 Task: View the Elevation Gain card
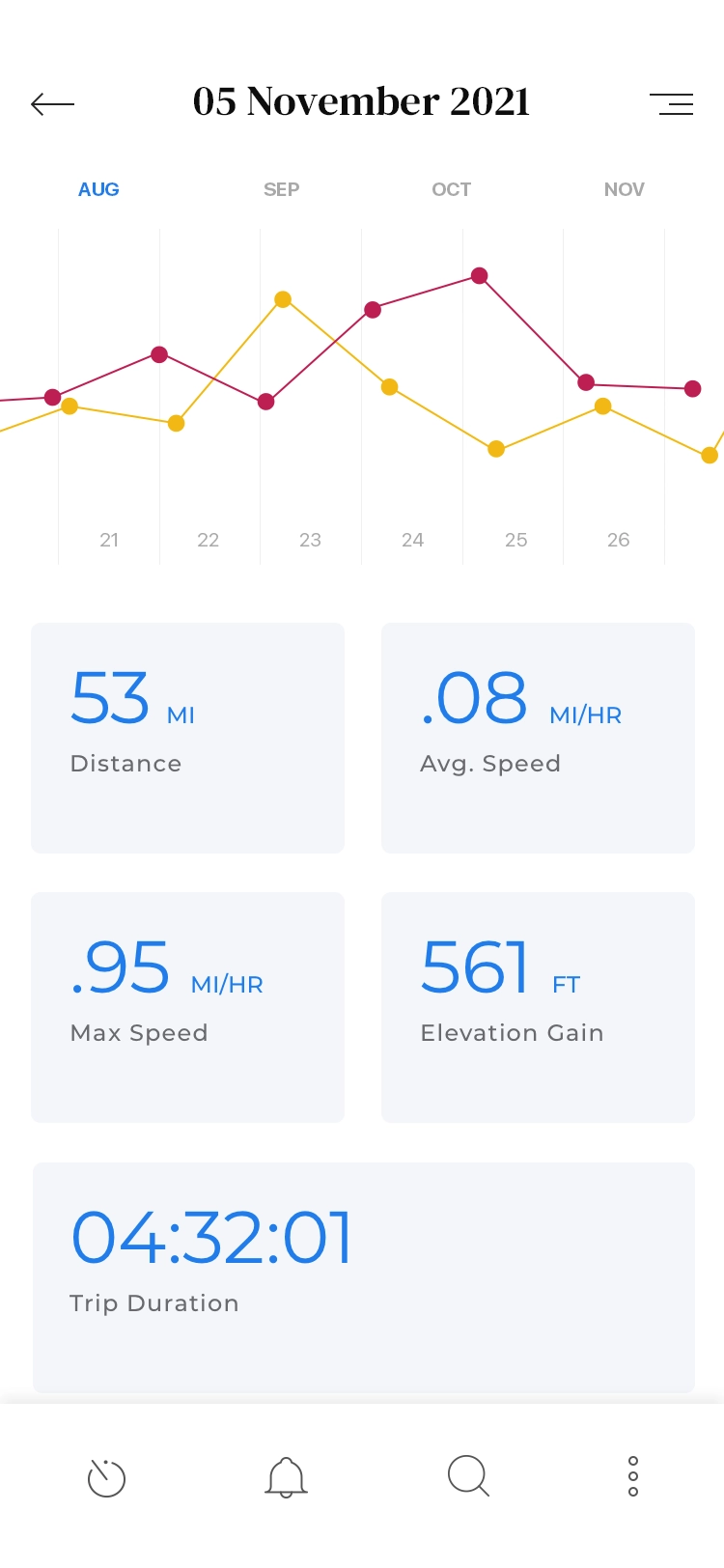point(538,1007)
